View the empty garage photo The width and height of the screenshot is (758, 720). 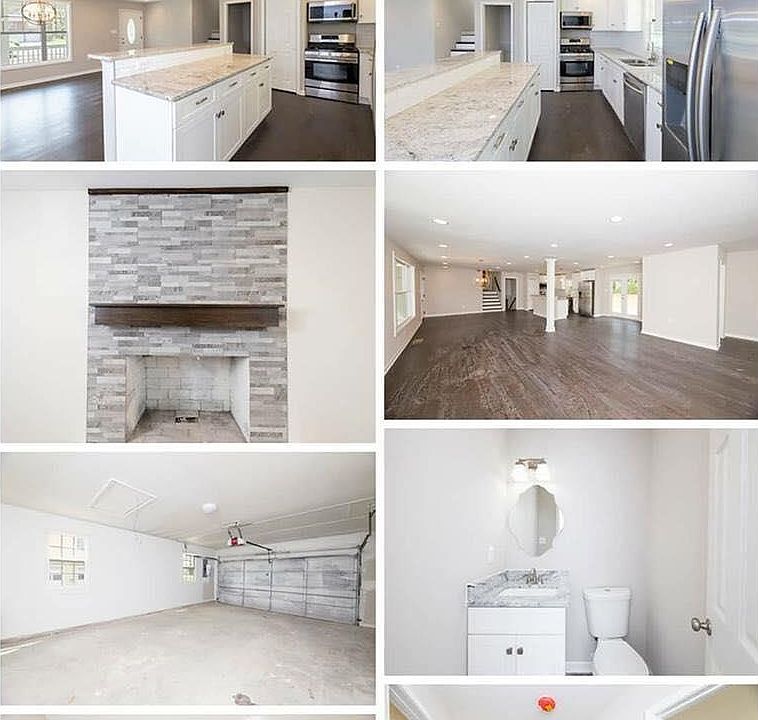pyautogui.click(x=187, y=578)
